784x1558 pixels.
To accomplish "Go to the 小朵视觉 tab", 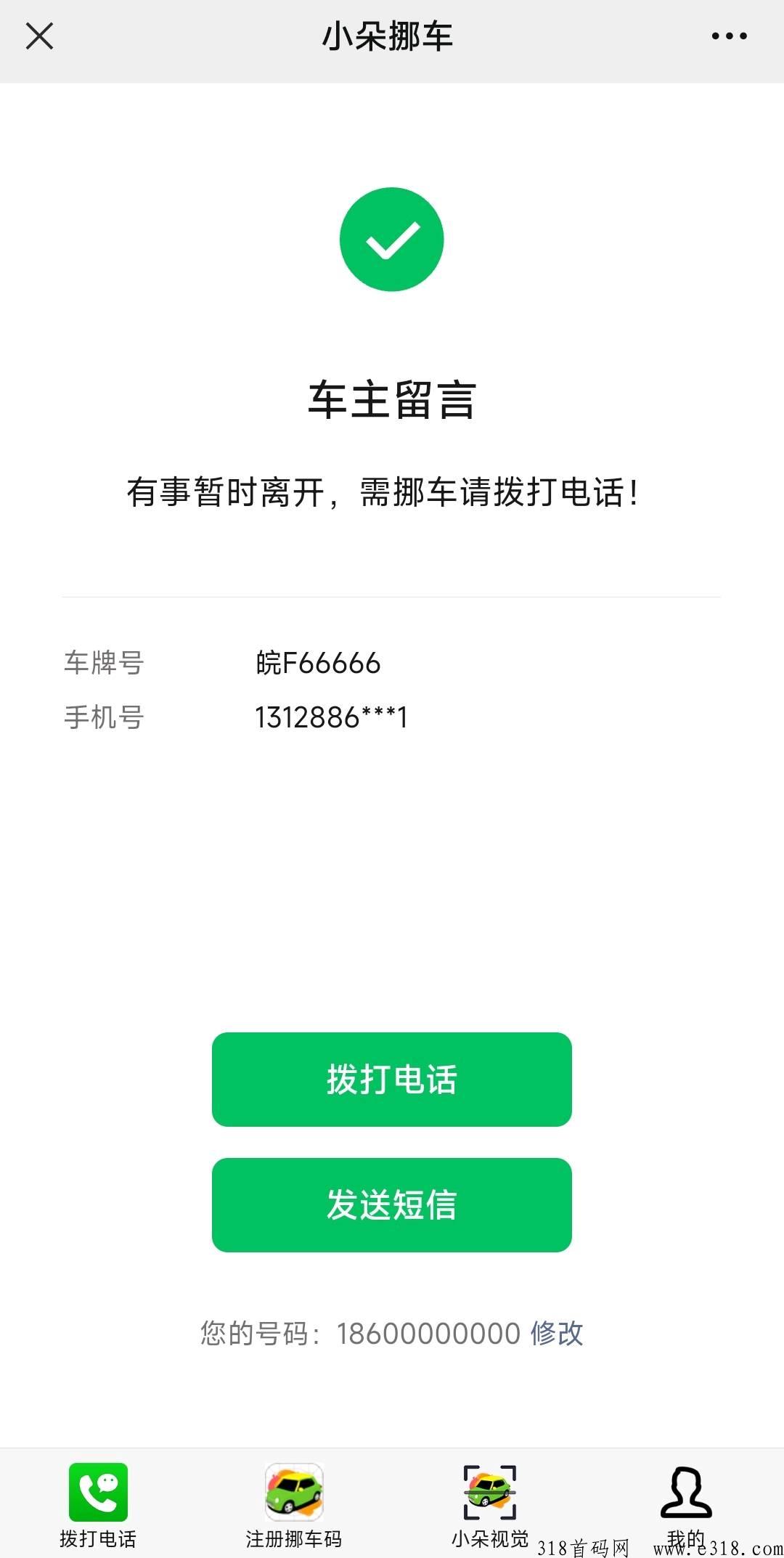I will click(x=489, y=1506).
